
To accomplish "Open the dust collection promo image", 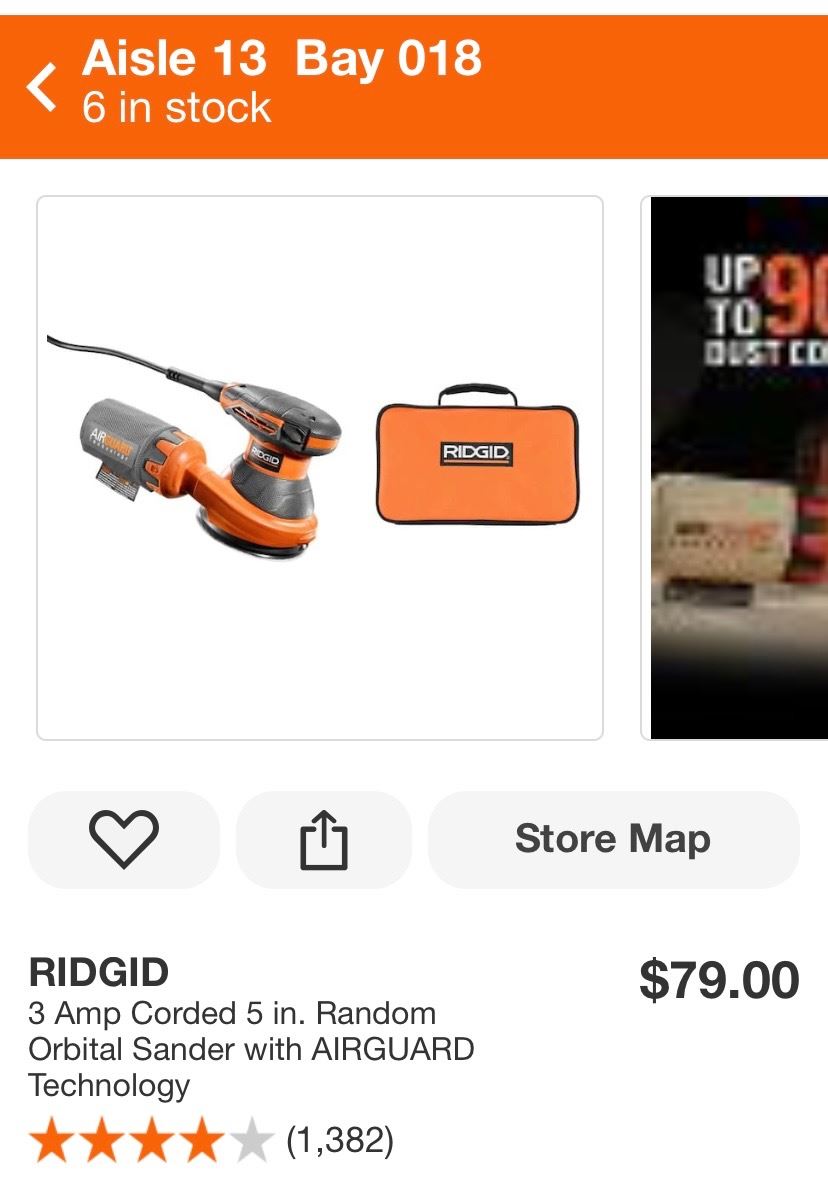I will click(738, 467).
